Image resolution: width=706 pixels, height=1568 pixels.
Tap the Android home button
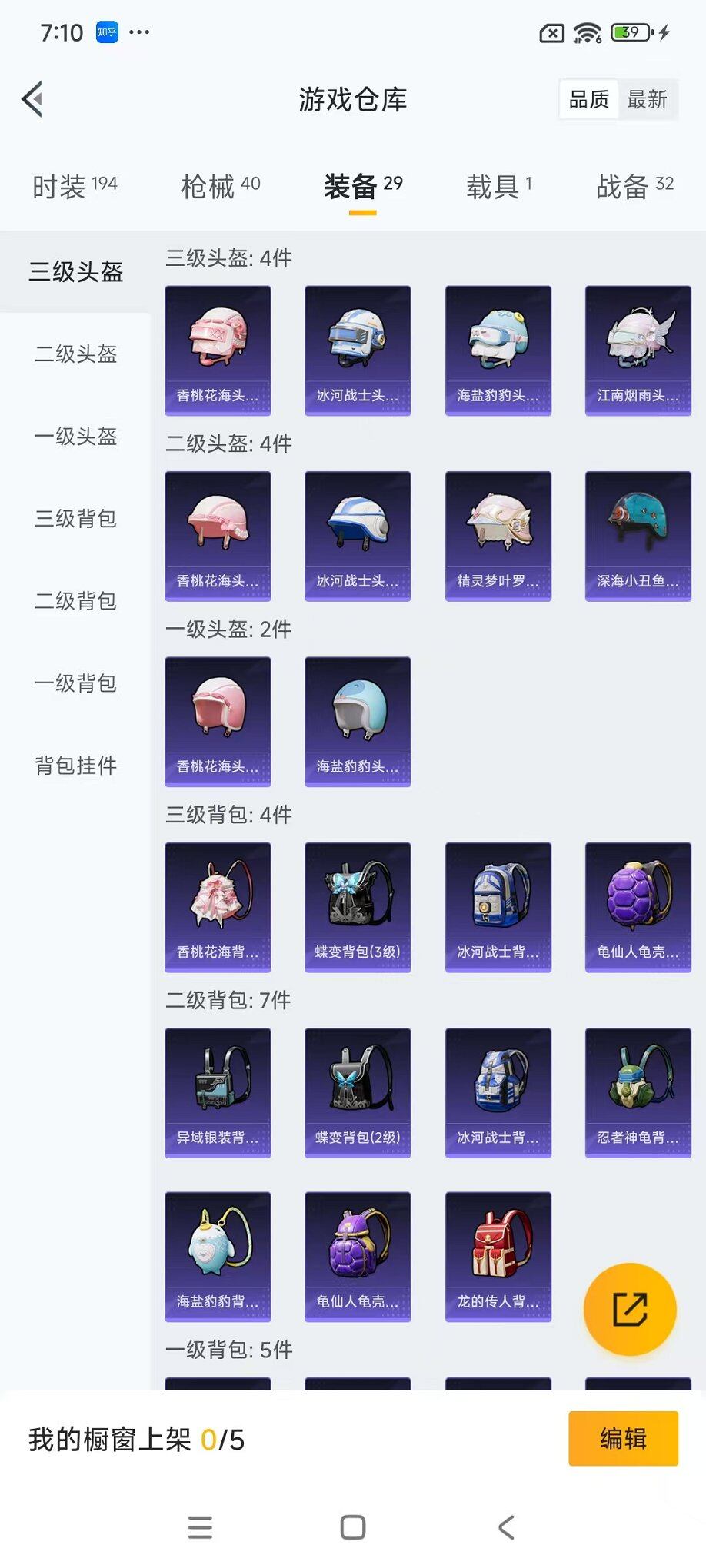[x=351, y=1527]
